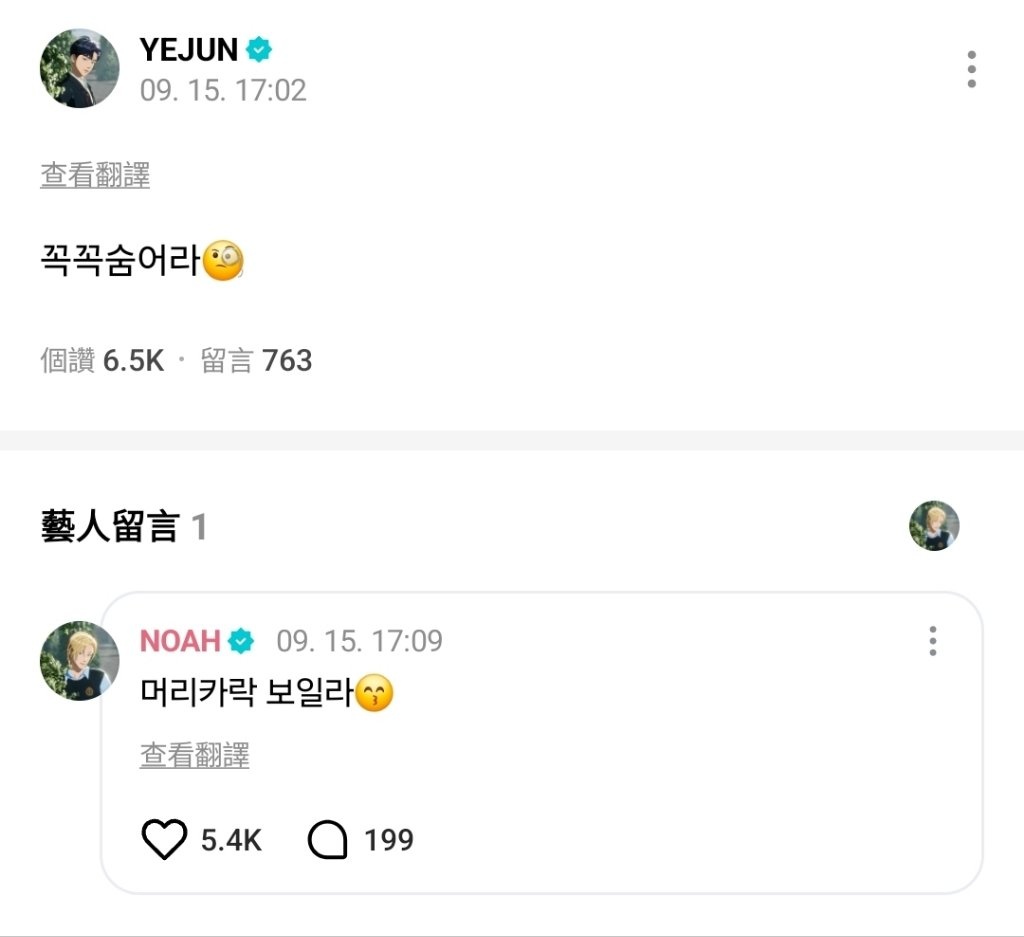
Task: Tap the YEJUN username
Action: (188, 49)
